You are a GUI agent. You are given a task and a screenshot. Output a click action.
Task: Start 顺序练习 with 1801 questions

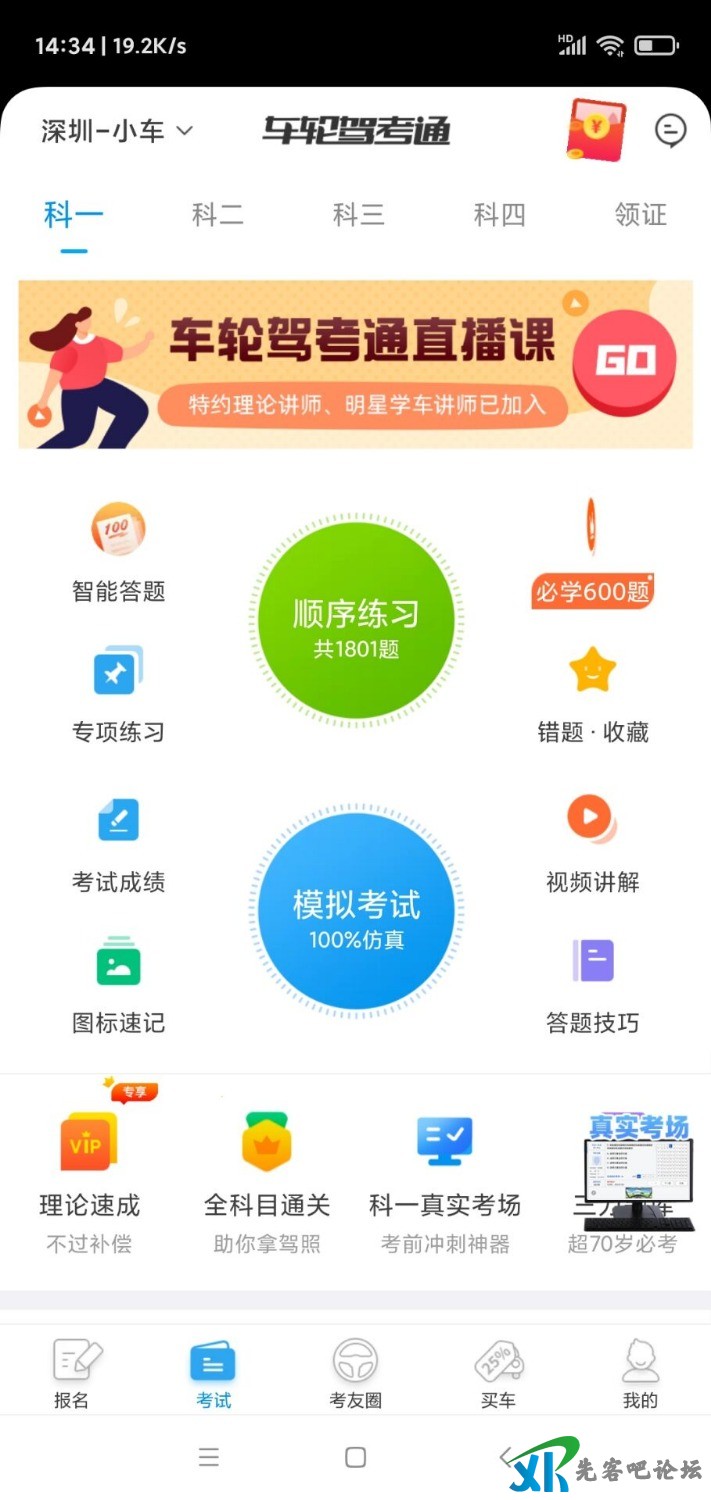point(356,621)
